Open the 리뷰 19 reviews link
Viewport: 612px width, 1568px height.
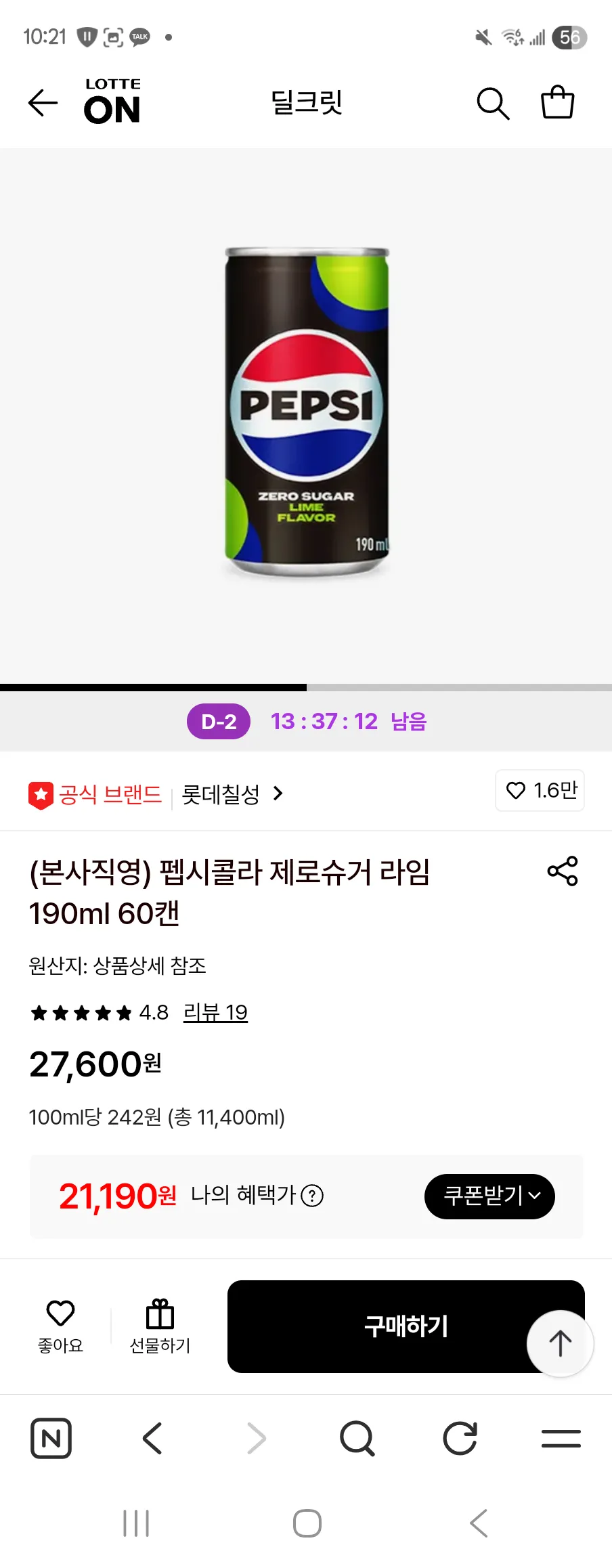tap(215, 1013)
